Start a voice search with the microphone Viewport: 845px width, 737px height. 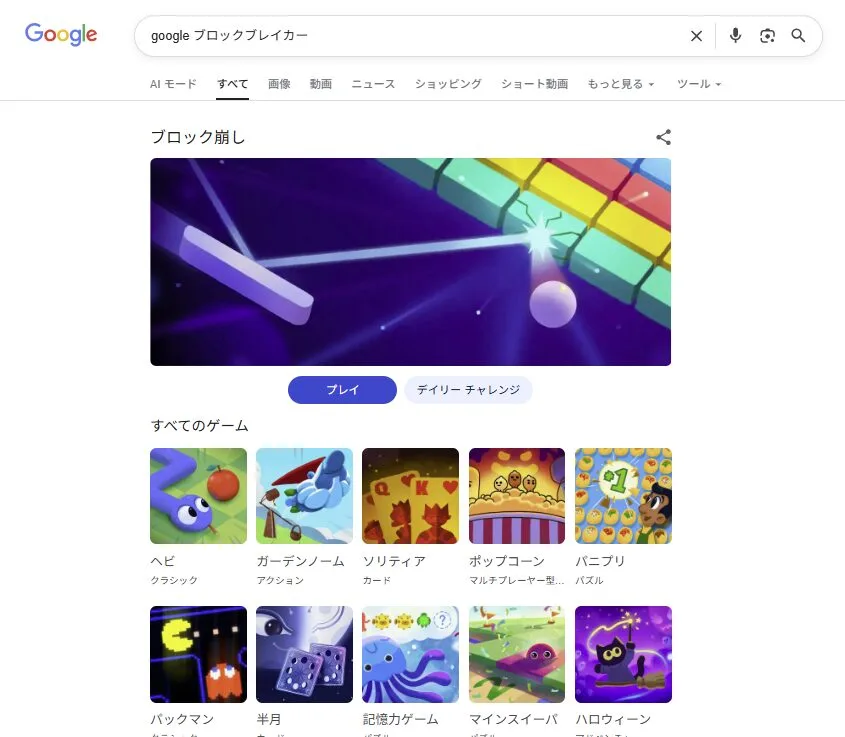736,36
